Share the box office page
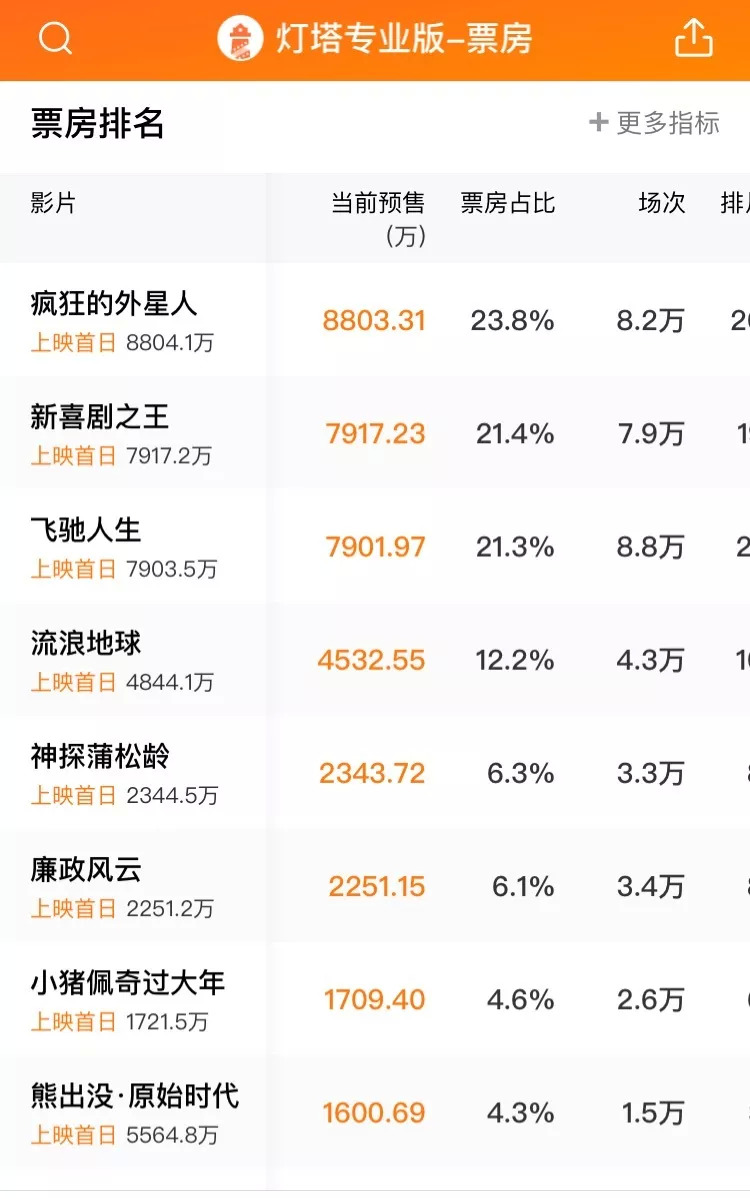750x1198 pixels. [693, 39]
